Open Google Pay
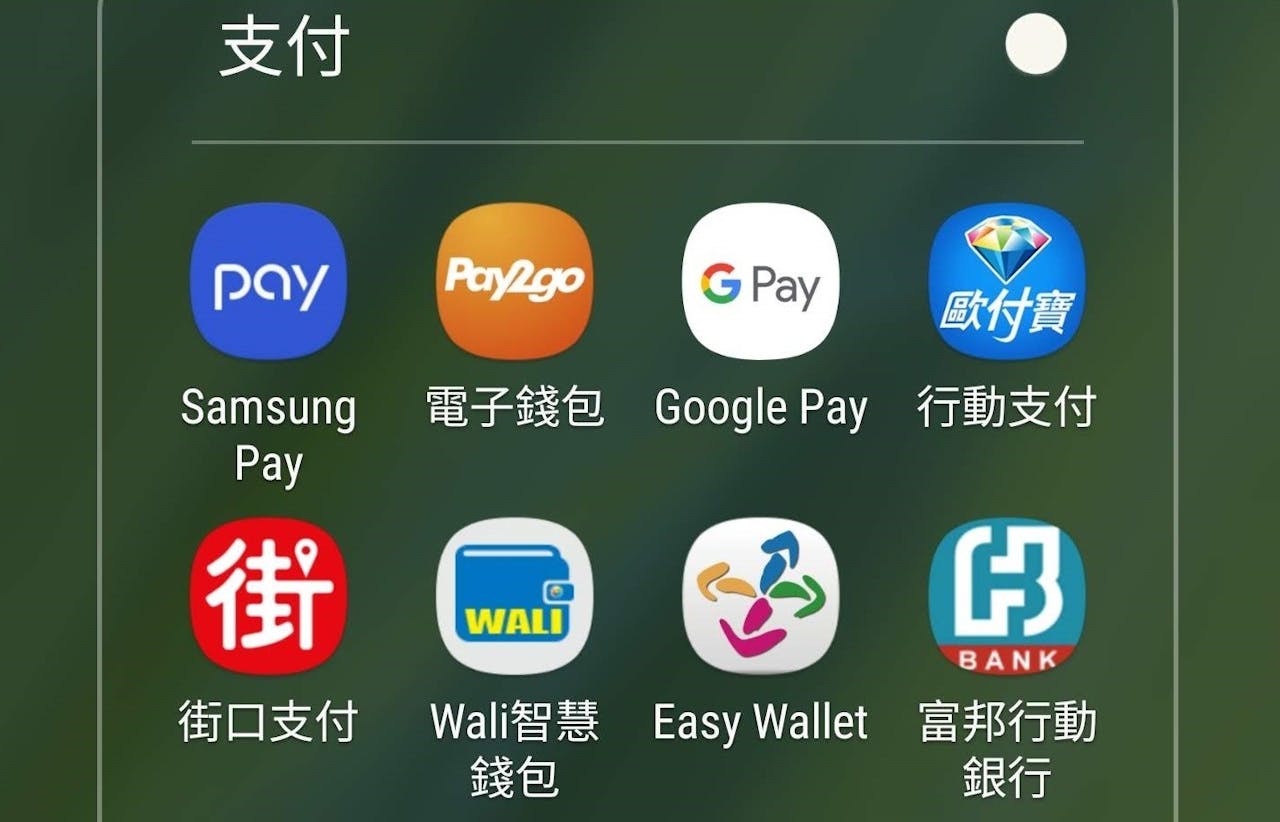Viewport: 1280px width, 822px height. coord(760,282)
